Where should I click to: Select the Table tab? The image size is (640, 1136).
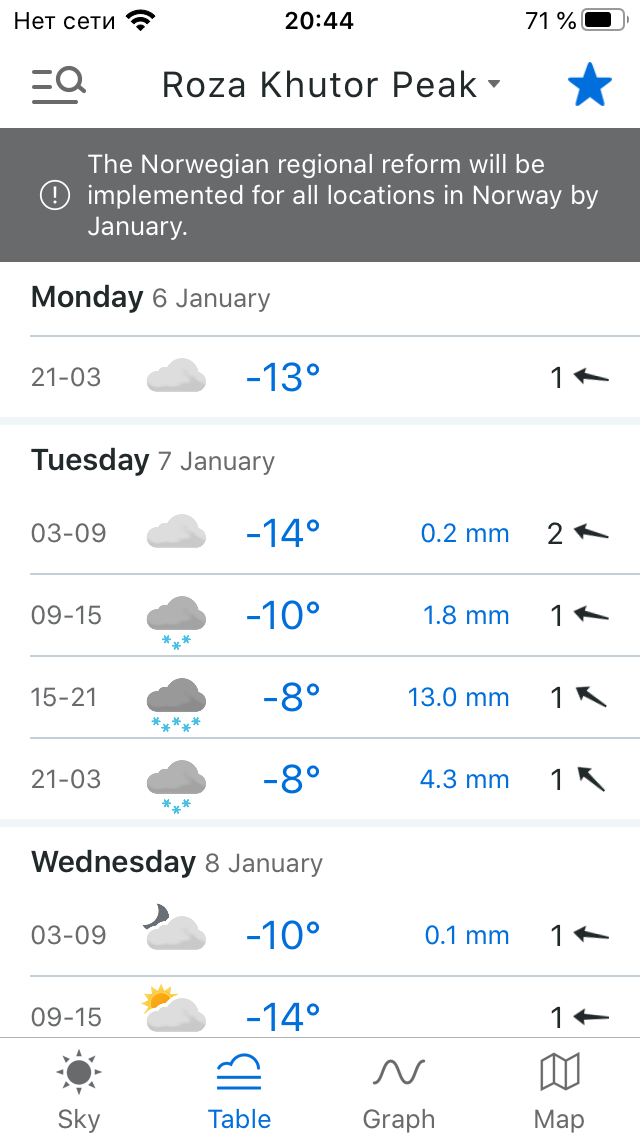point(239,1090)
